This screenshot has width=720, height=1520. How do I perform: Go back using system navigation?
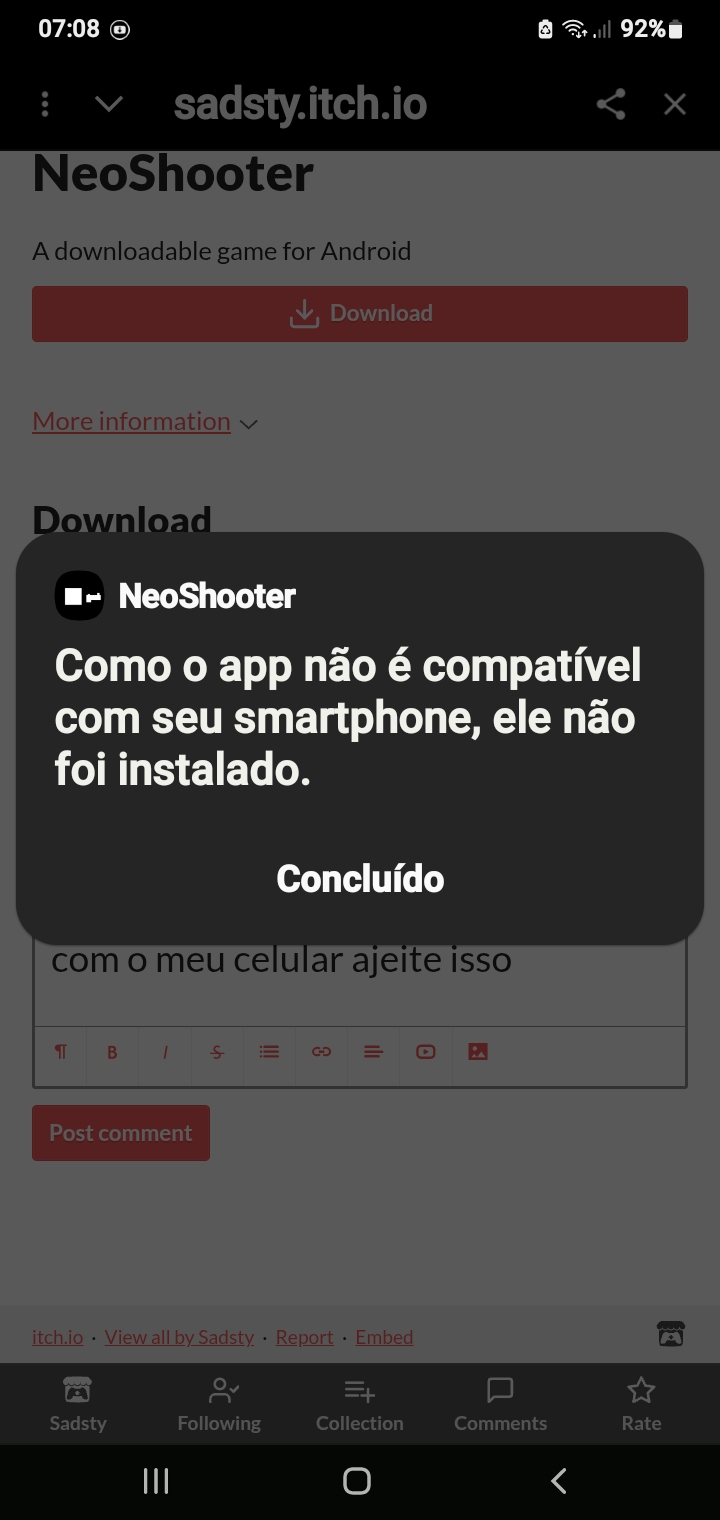[x=559, y=1481]
